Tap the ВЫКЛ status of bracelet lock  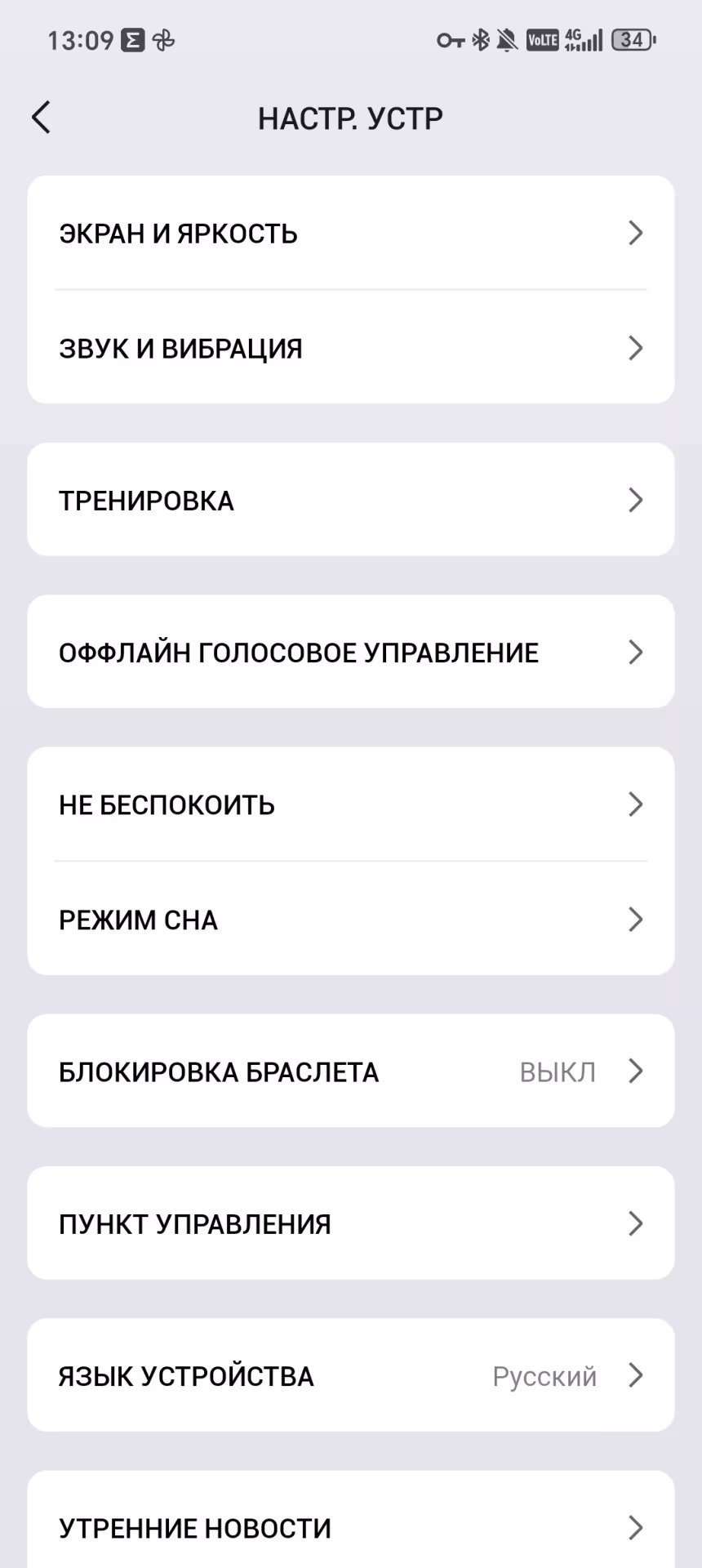[558, 1071]
